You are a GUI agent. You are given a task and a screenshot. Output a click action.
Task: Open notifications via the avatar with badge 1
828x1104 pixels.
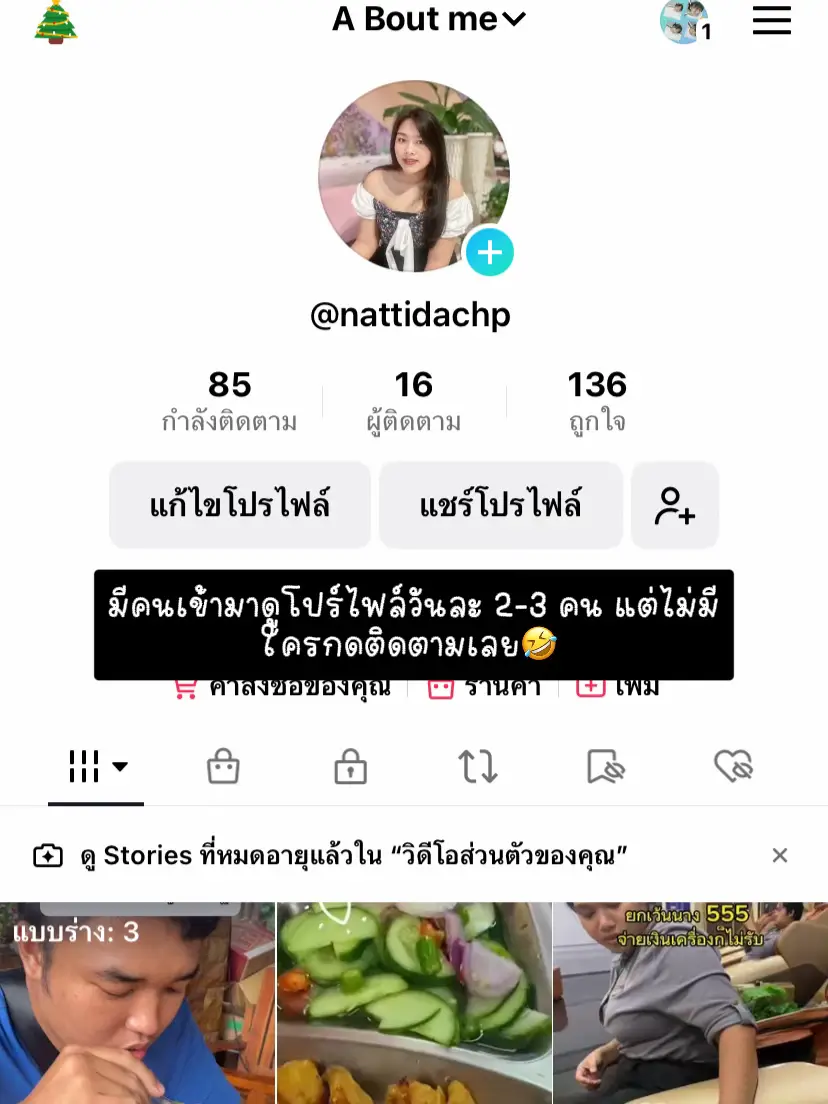pyautogui.click(x=686, y=21)
